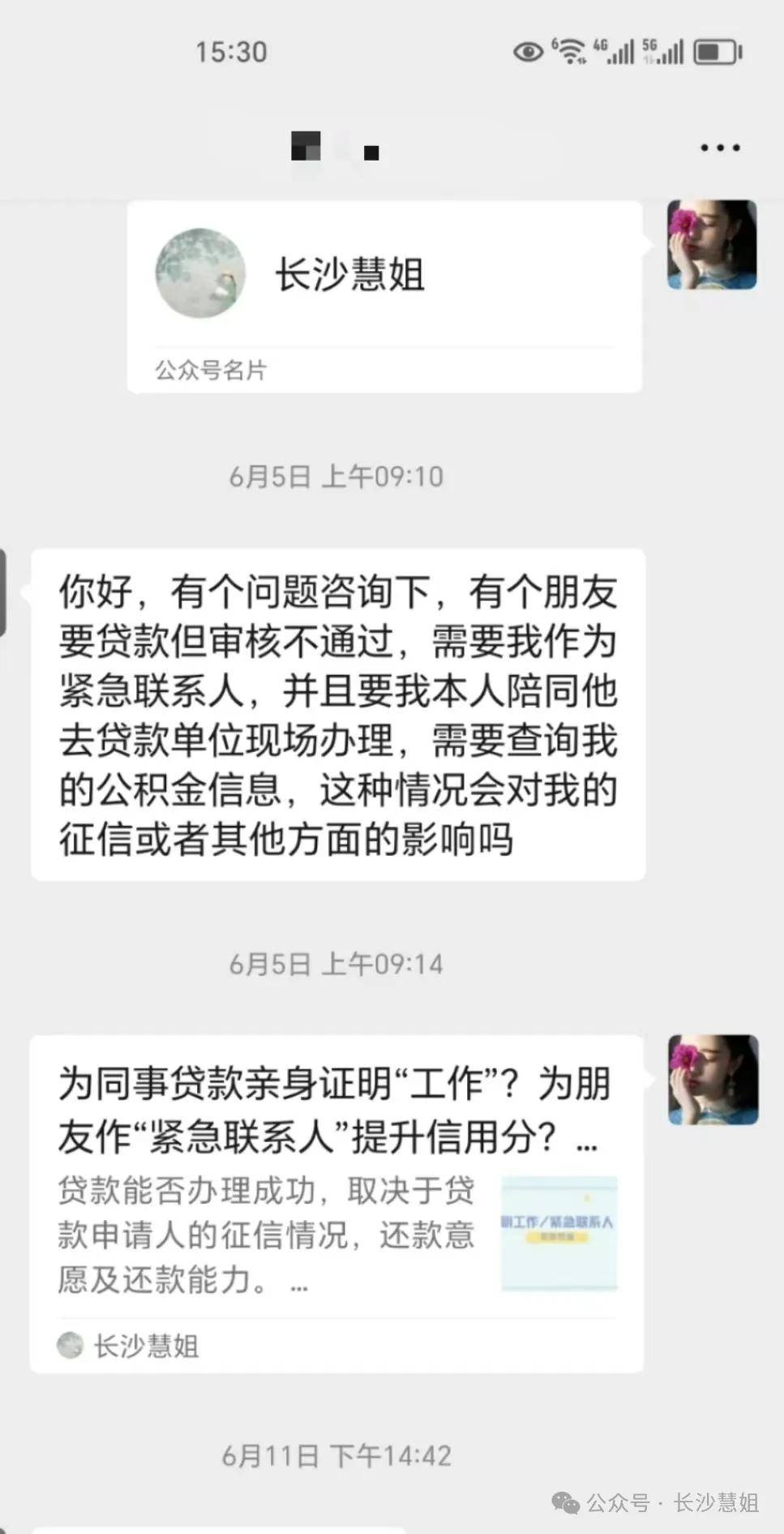Open the three-dot chat options menu
The height and width of the screenshot is (1534, 784).
click(x=720, y=148)
